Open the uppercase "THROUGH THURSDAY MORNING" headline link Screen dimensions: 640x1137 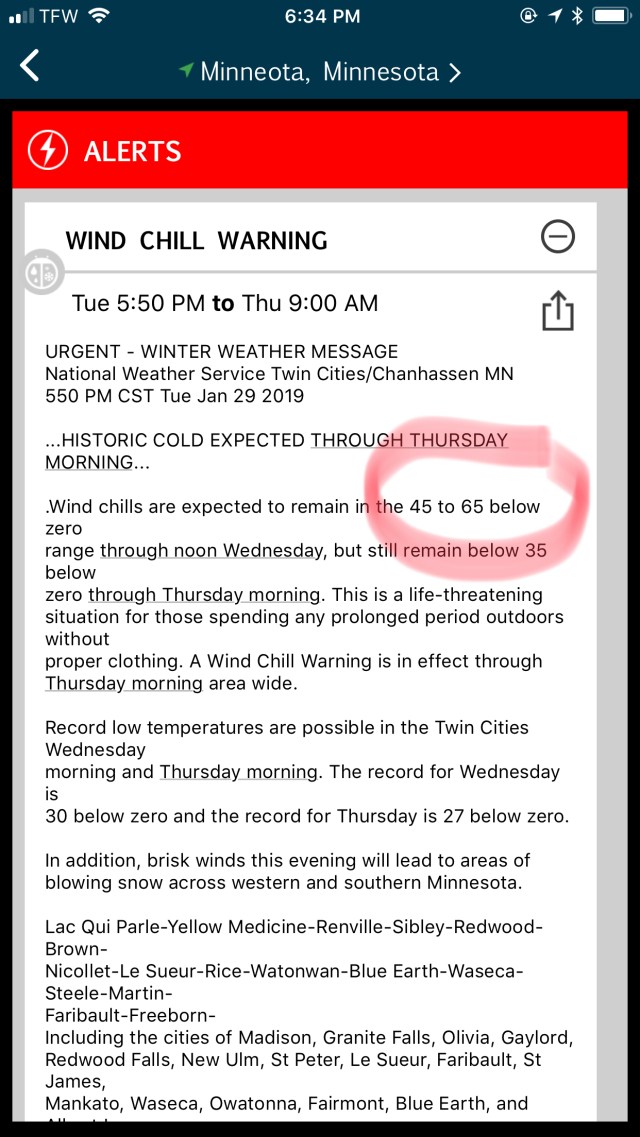coord(408,440)
